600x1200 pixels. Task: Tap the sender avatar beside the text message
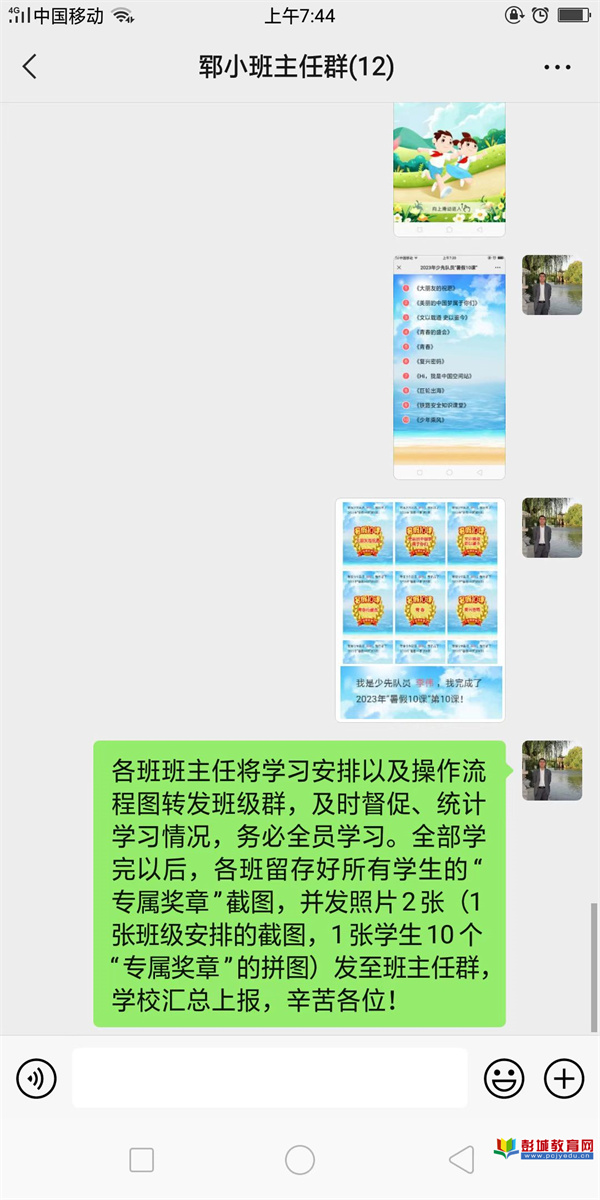tap(552, 771)
